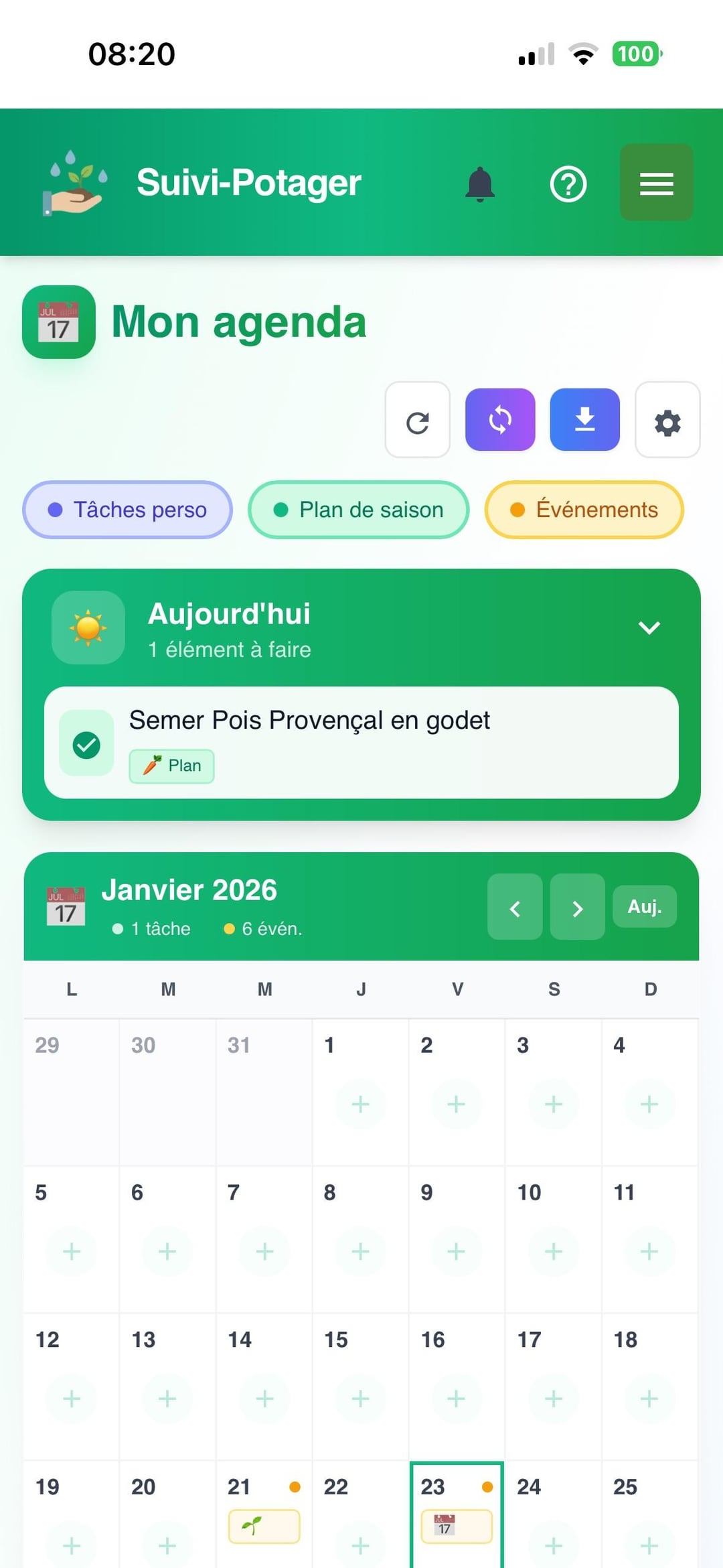Toggle the Tâches perso filter chip

[x=127, y=510]
